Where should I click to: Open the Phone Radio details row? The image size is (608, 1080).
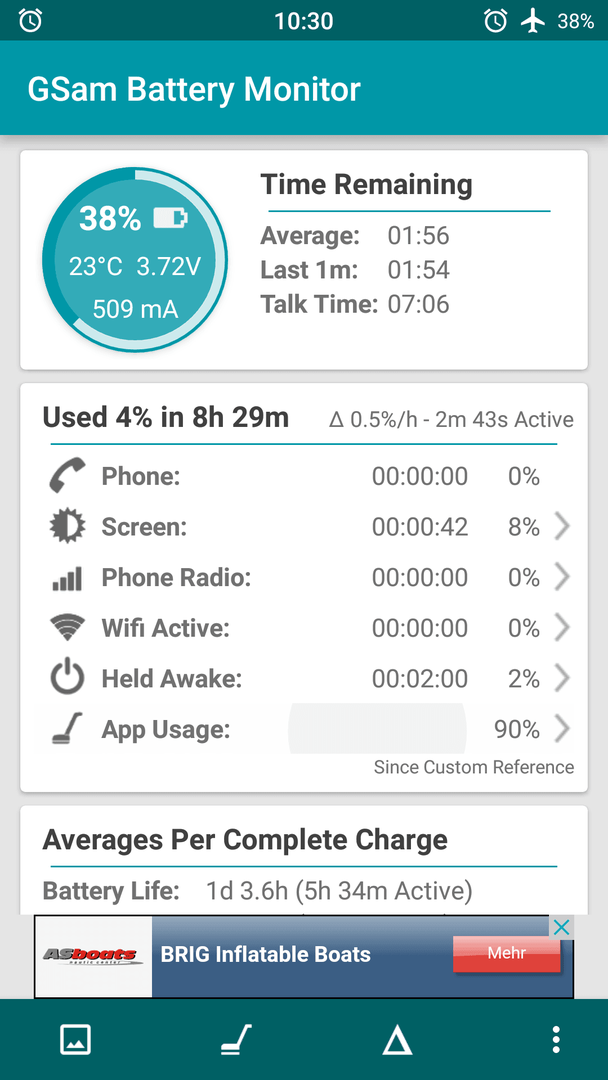pyautogui.click(x=308, y=578)
